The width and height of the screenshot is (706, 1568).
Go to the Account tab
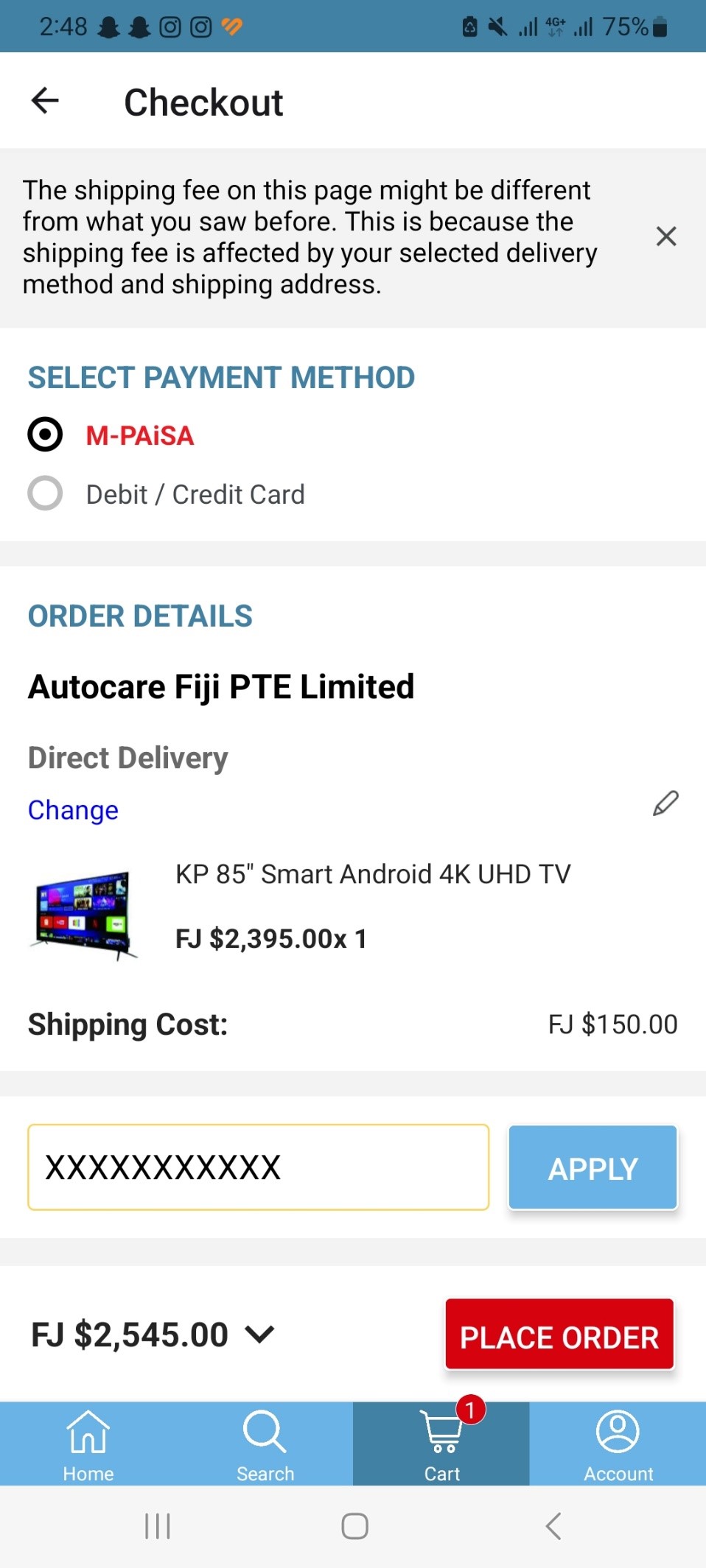(618, 1444)
